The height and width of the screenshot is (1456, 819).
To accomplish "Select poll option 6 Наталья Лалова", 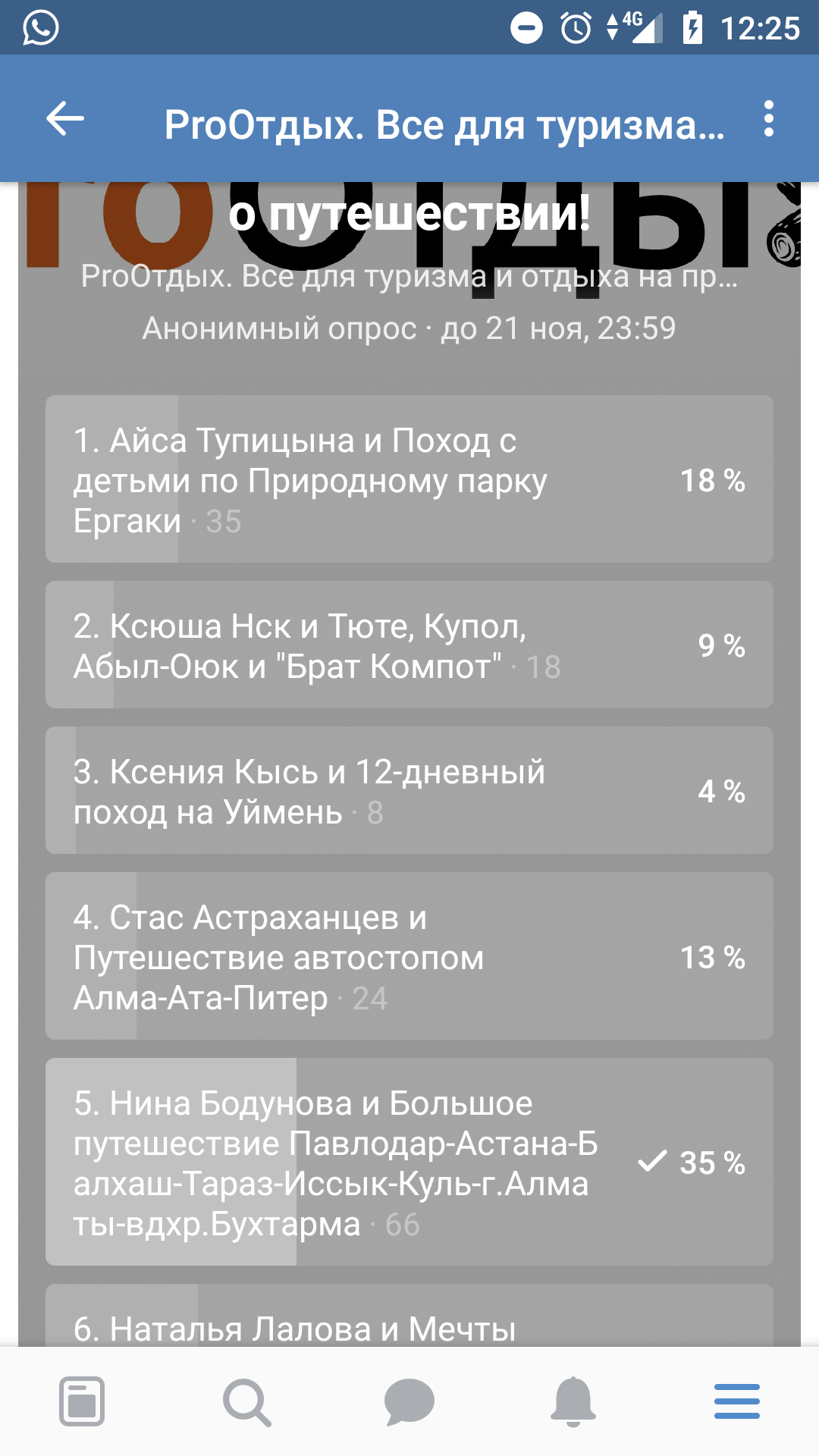I will coord(409,1318).
